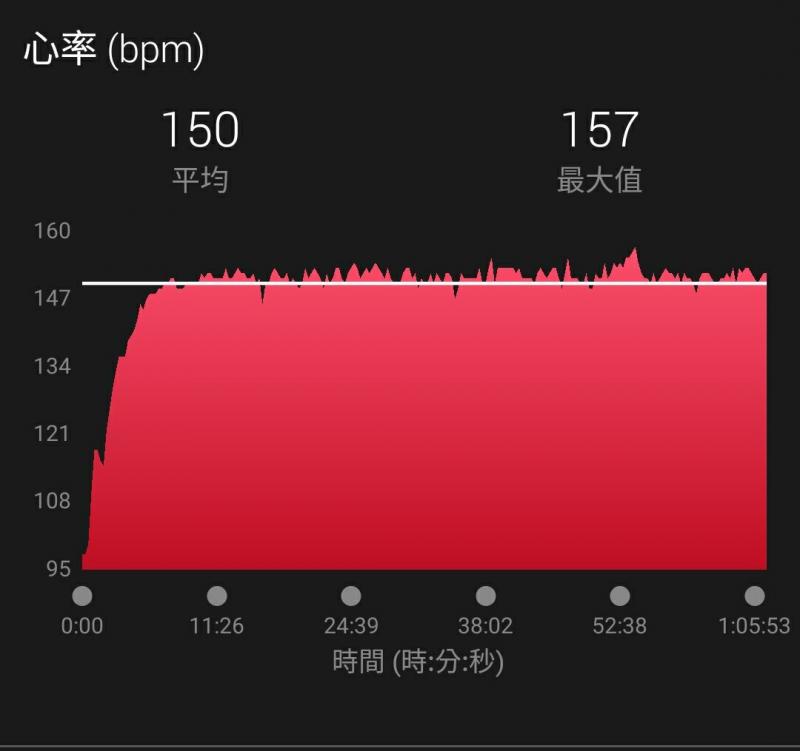Open the heart rate chart in detail
Screen dimensions: 800x751
coord(424,409)
